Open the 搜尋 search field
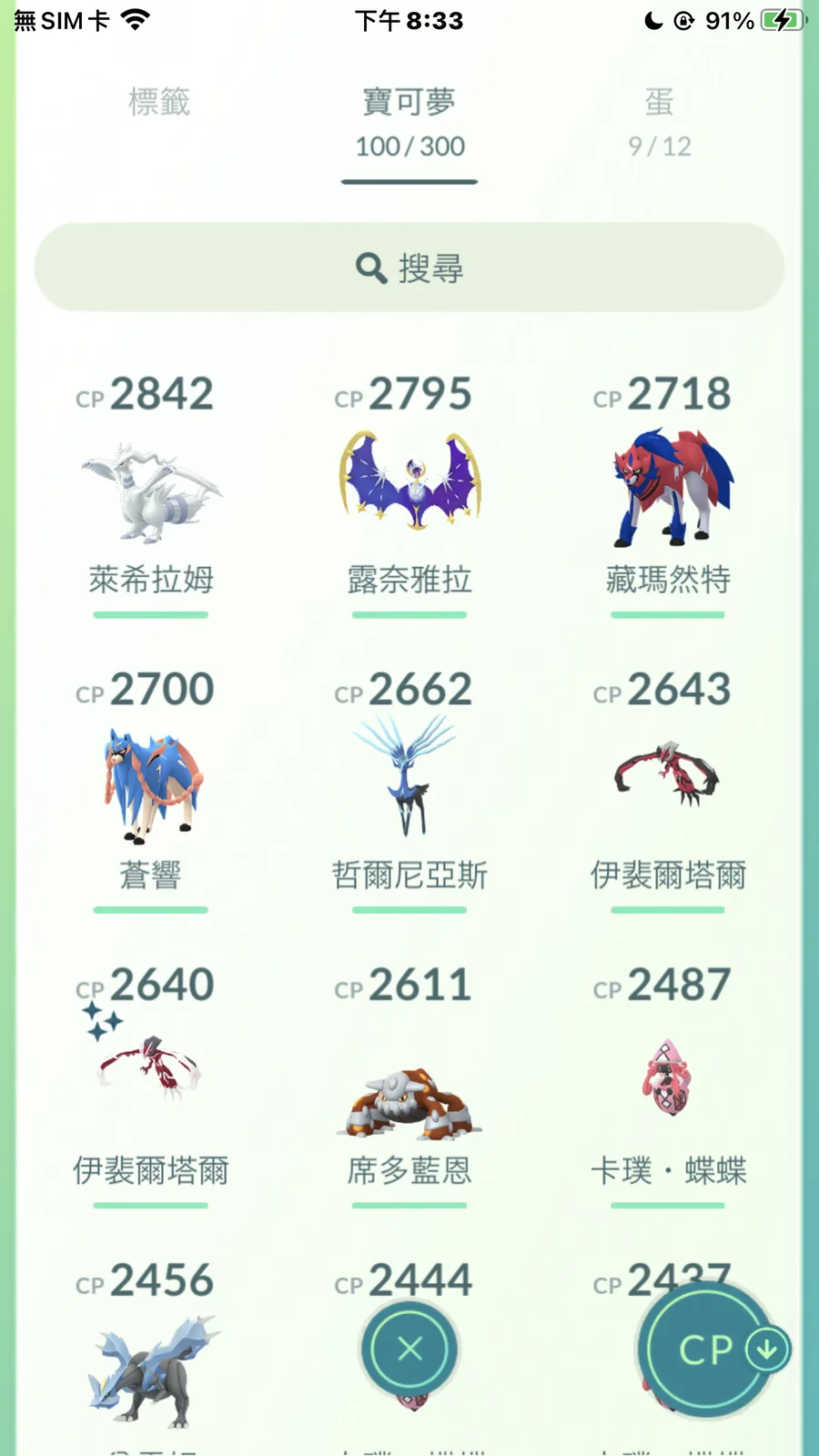Image resolution: width=819 pixels, height=1456 pixels. [x=409, y=268]
